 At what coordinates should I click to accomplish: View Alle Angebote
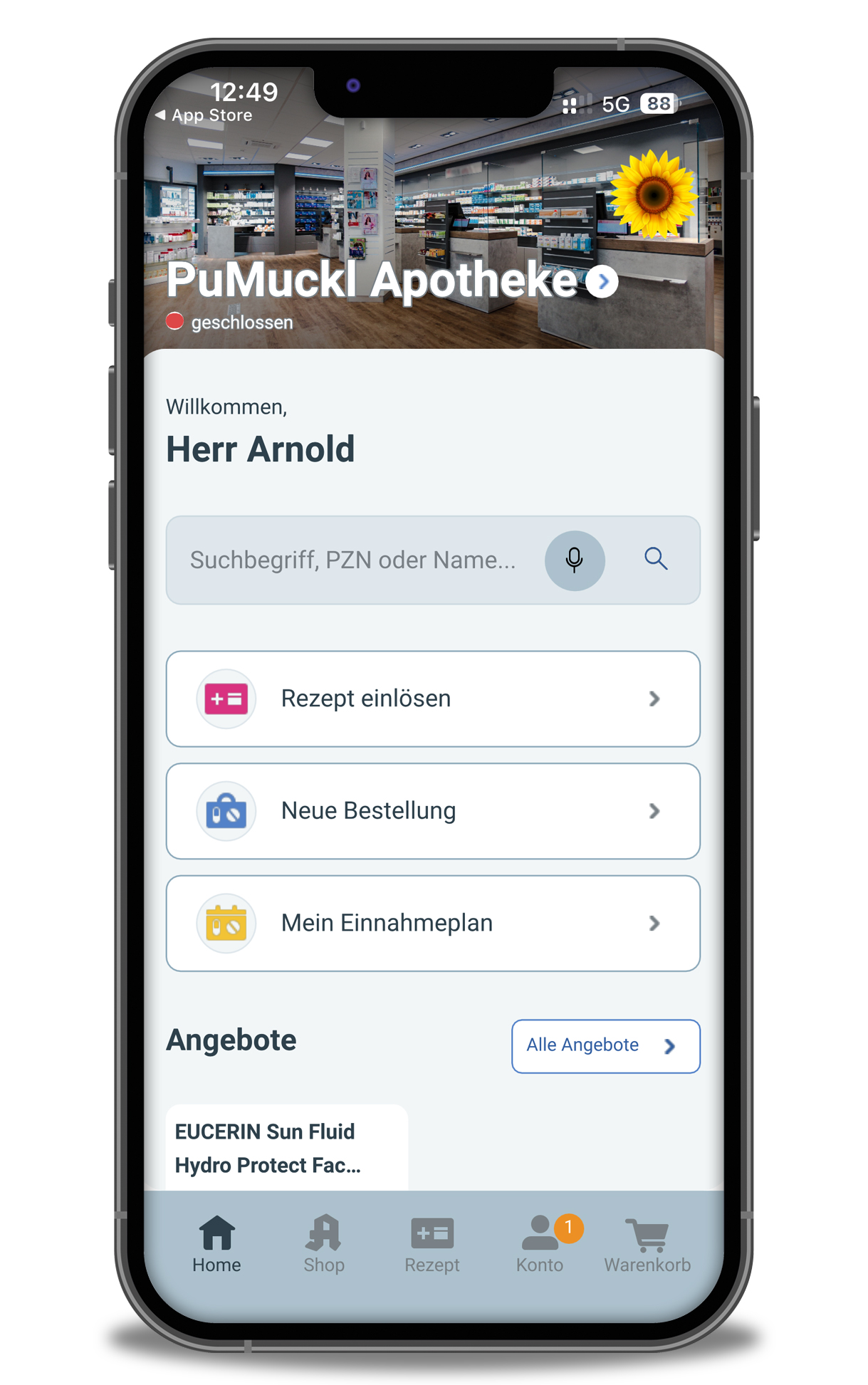click(x=605, y=1046)
